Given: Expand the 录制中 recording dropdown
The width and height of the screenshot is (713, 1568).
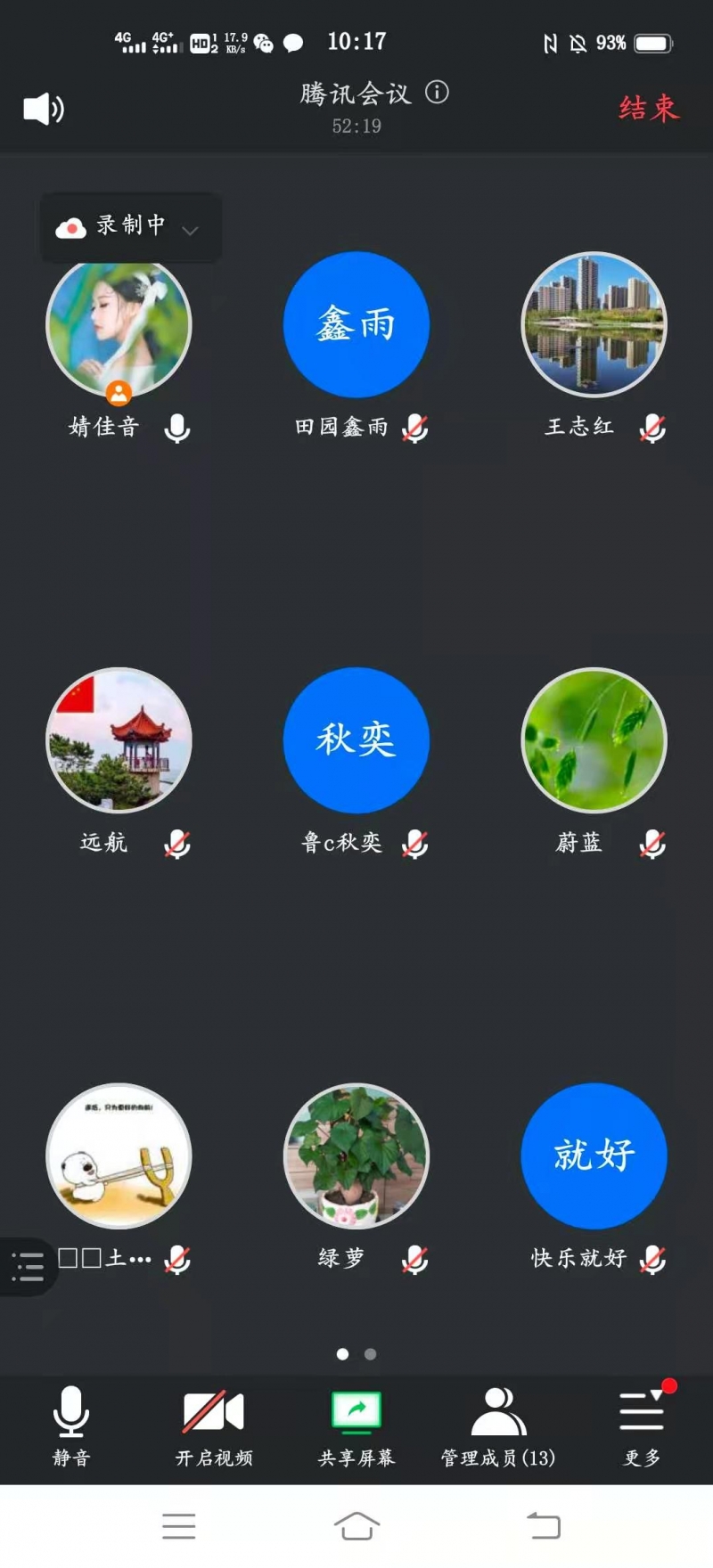Looking at the screenshot, I should pos(129,227).
